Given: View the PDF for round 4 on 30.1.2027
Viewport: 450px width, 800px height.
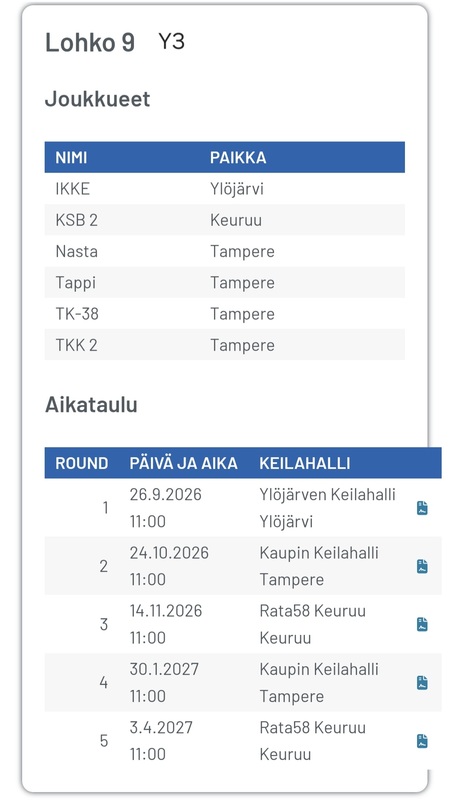Looking at the screenshot, I should [x=422, y=683].
